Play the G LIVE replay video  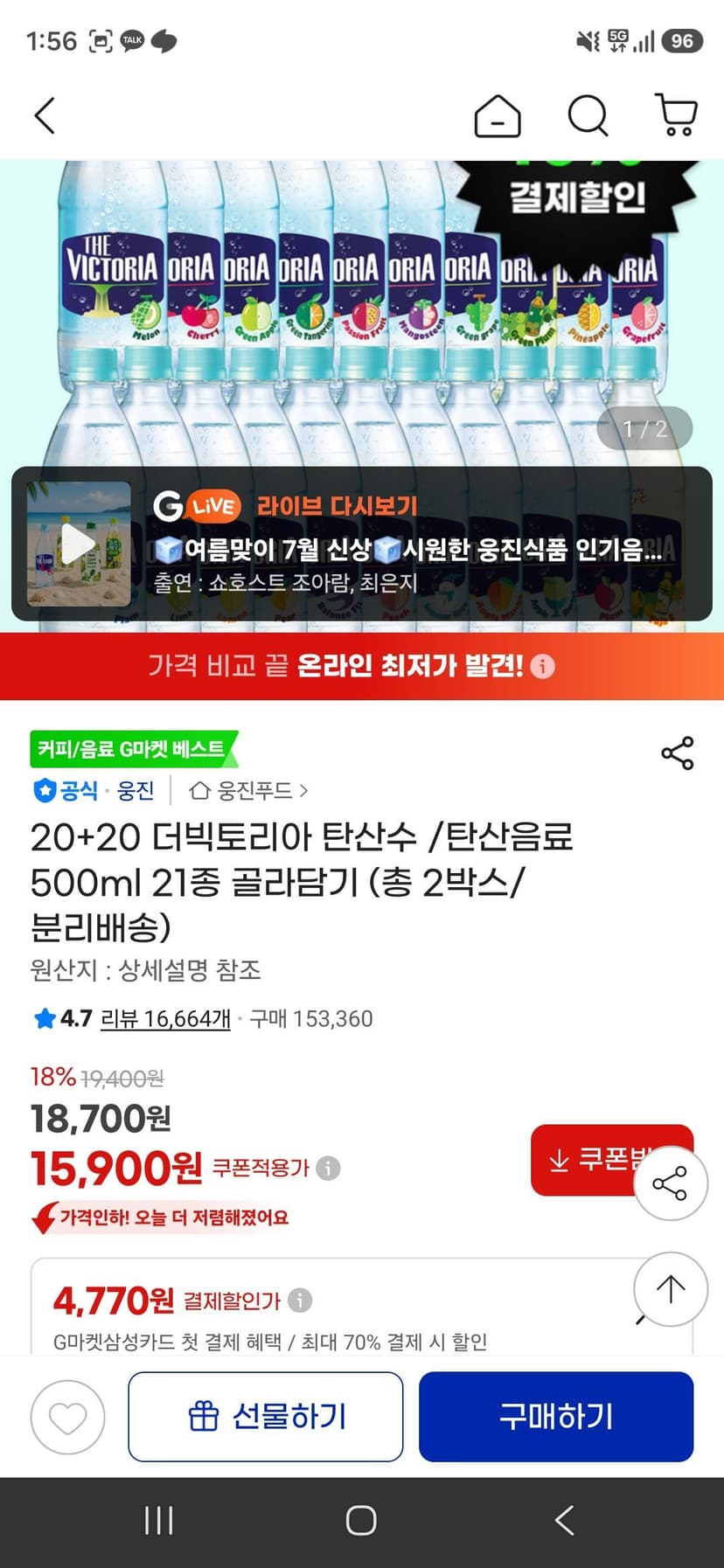79,544
